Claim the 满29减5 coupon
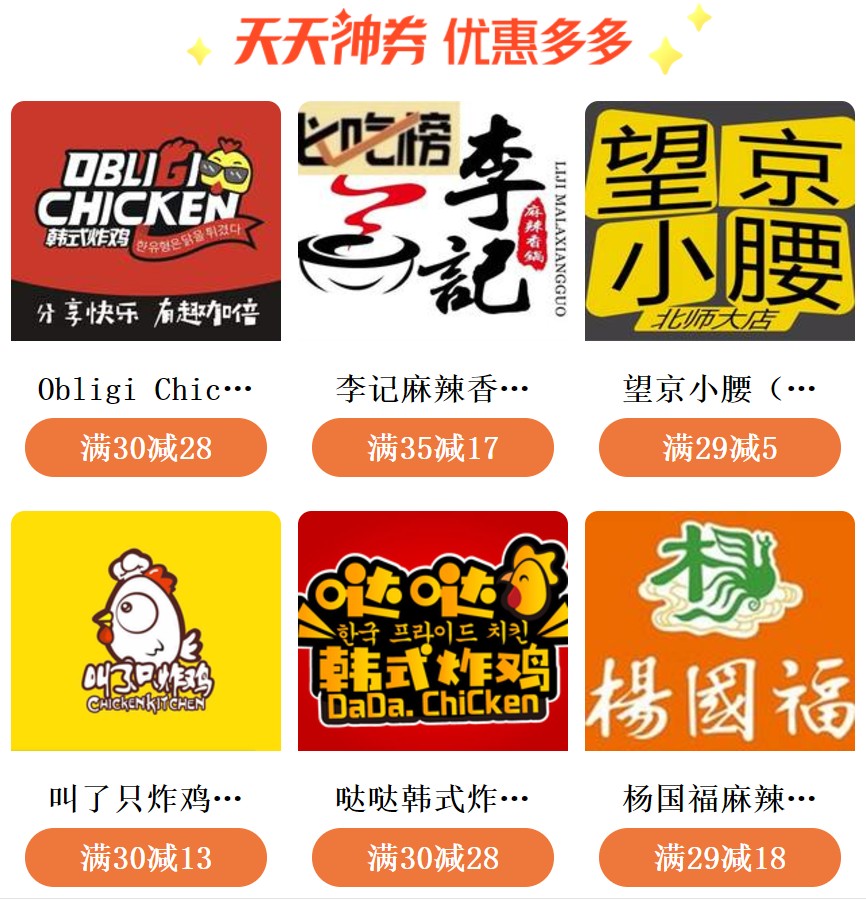 click(x=719, y=448)
